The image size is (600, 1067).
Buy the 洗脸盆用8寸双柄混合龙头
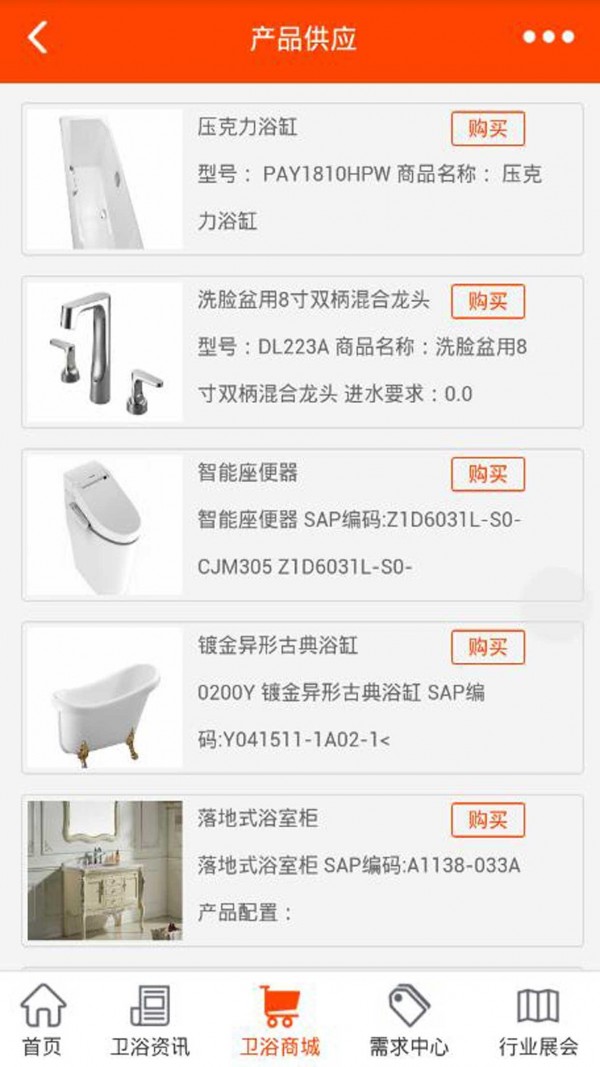487,301
